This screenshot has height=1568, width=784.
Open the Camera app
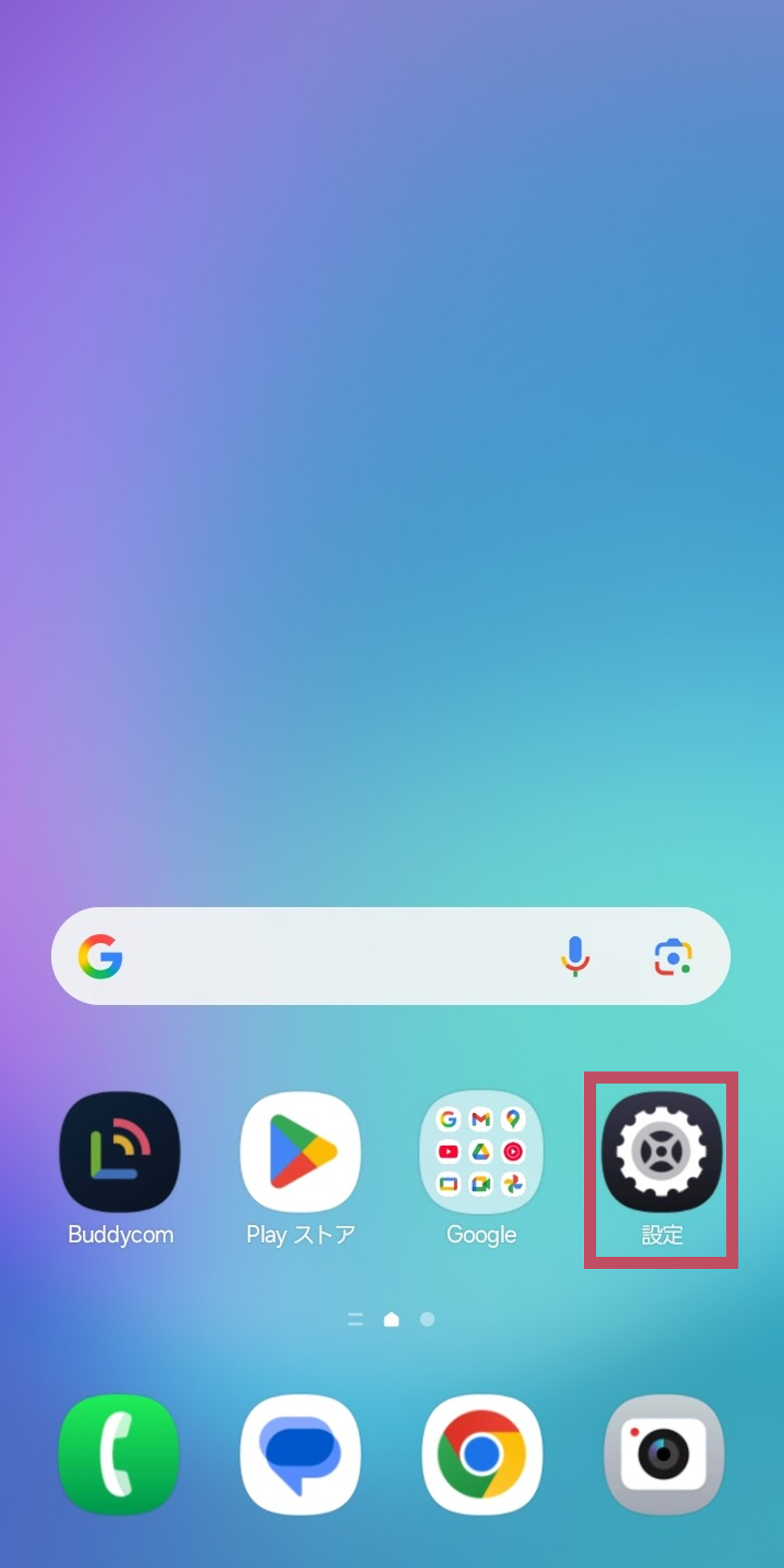(663, 1454)
